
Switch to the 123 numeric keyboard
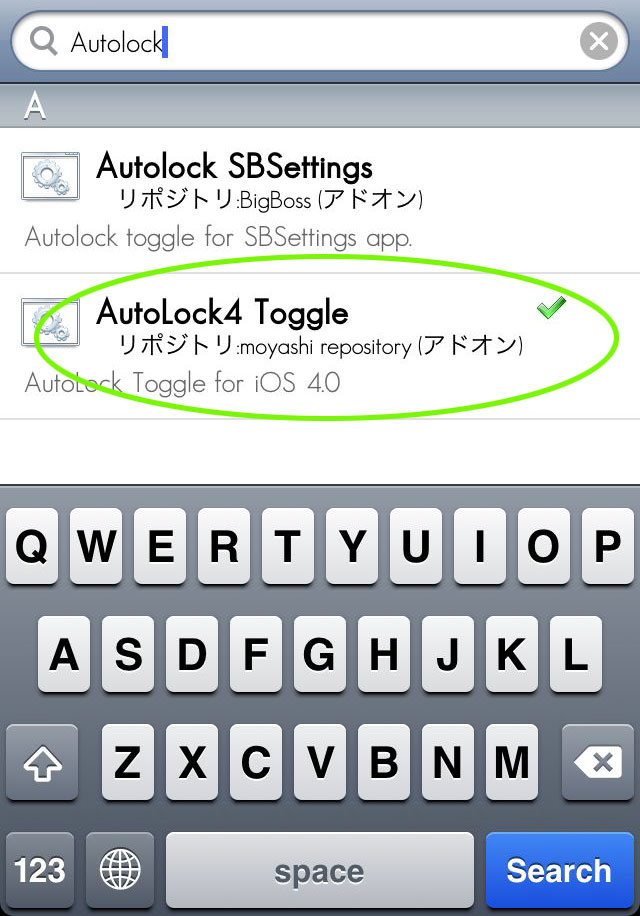click(41, 870)
